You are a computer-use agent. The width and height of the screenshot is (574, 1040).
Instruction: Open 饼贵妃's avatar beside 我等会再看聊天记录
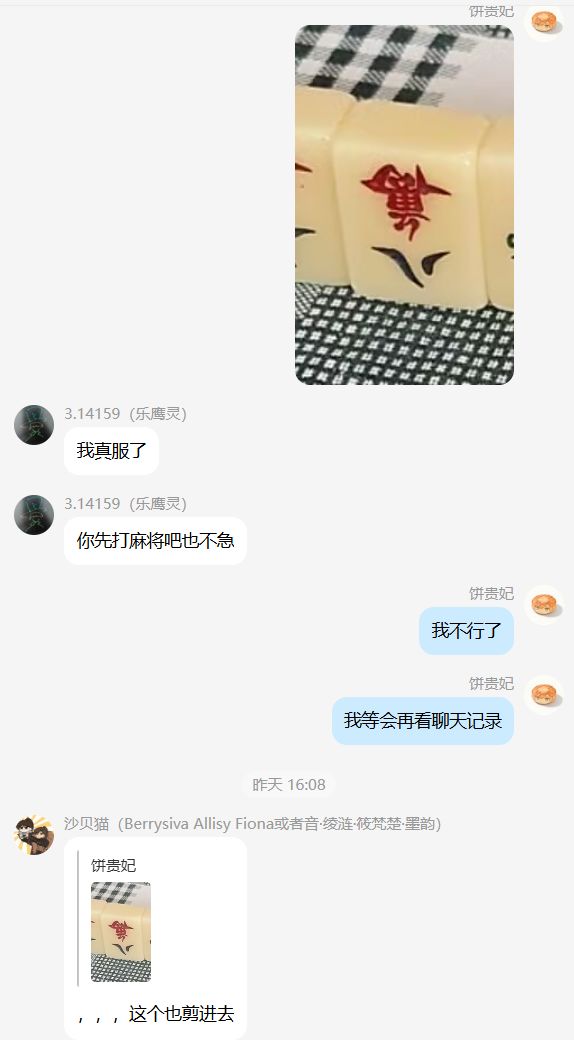[x=544, y=695]
